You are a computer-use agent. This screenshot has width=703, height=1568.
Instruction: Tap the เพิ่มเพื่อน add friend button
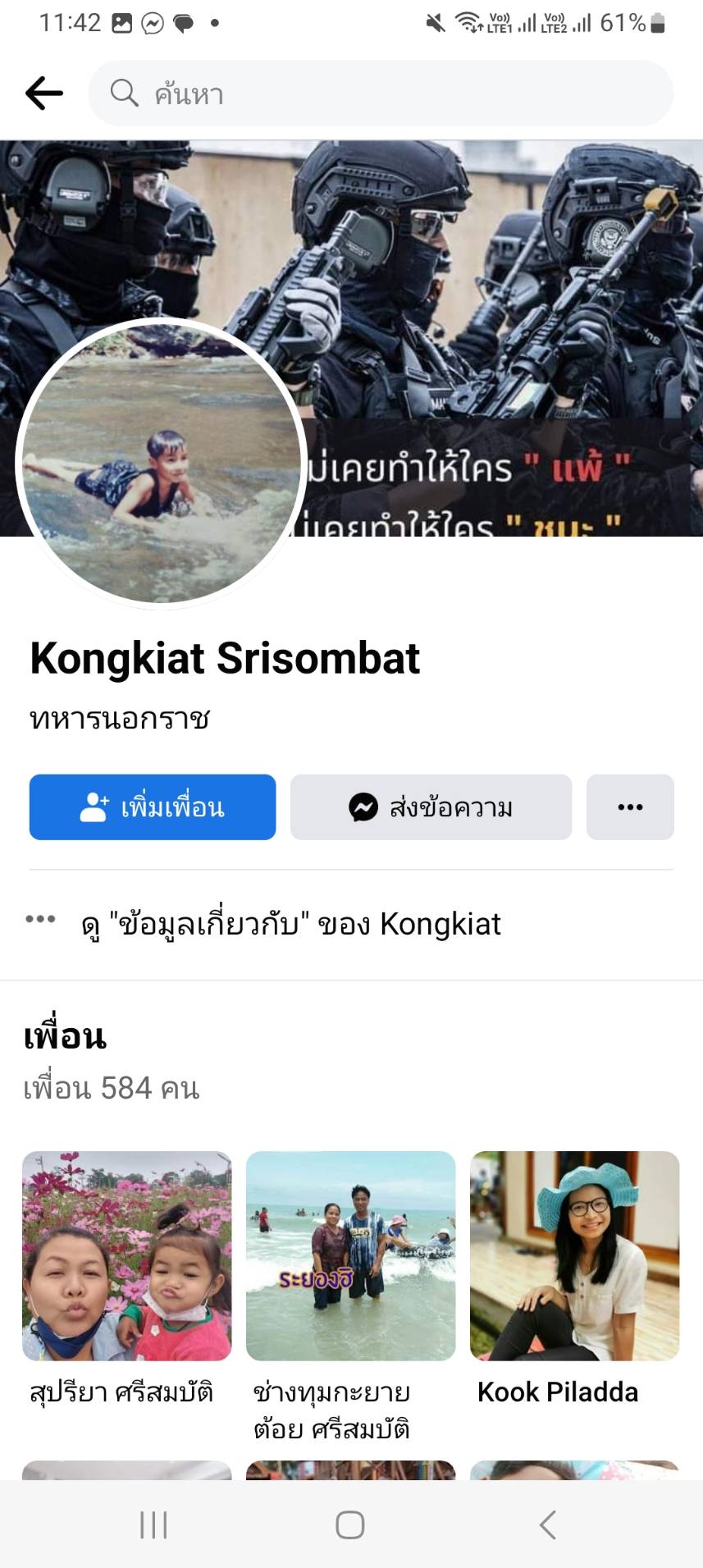[153, 807]
